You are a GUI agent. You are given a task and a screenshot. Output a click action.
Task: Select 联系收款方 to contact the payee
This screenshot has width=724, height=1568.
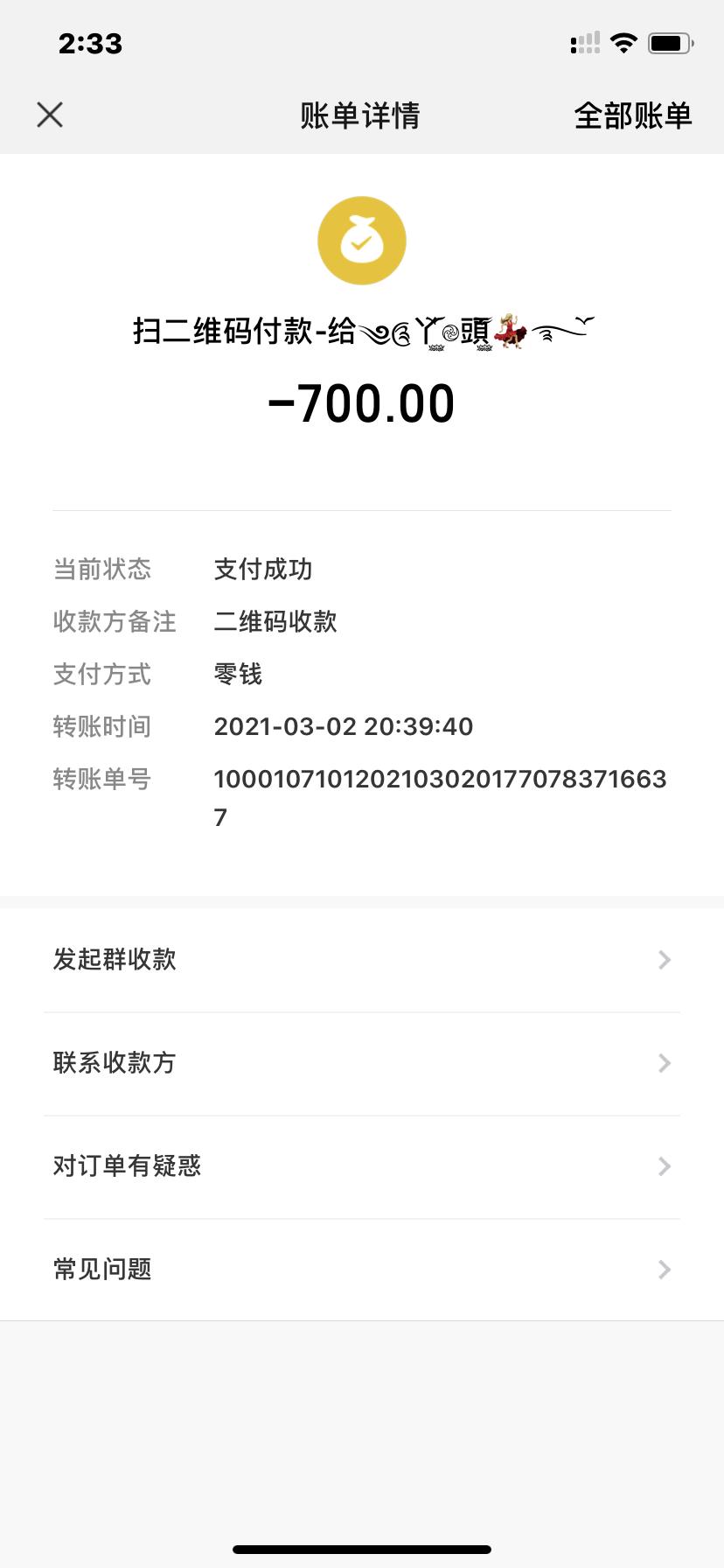pyautogui.click(x=362, y=1063)
